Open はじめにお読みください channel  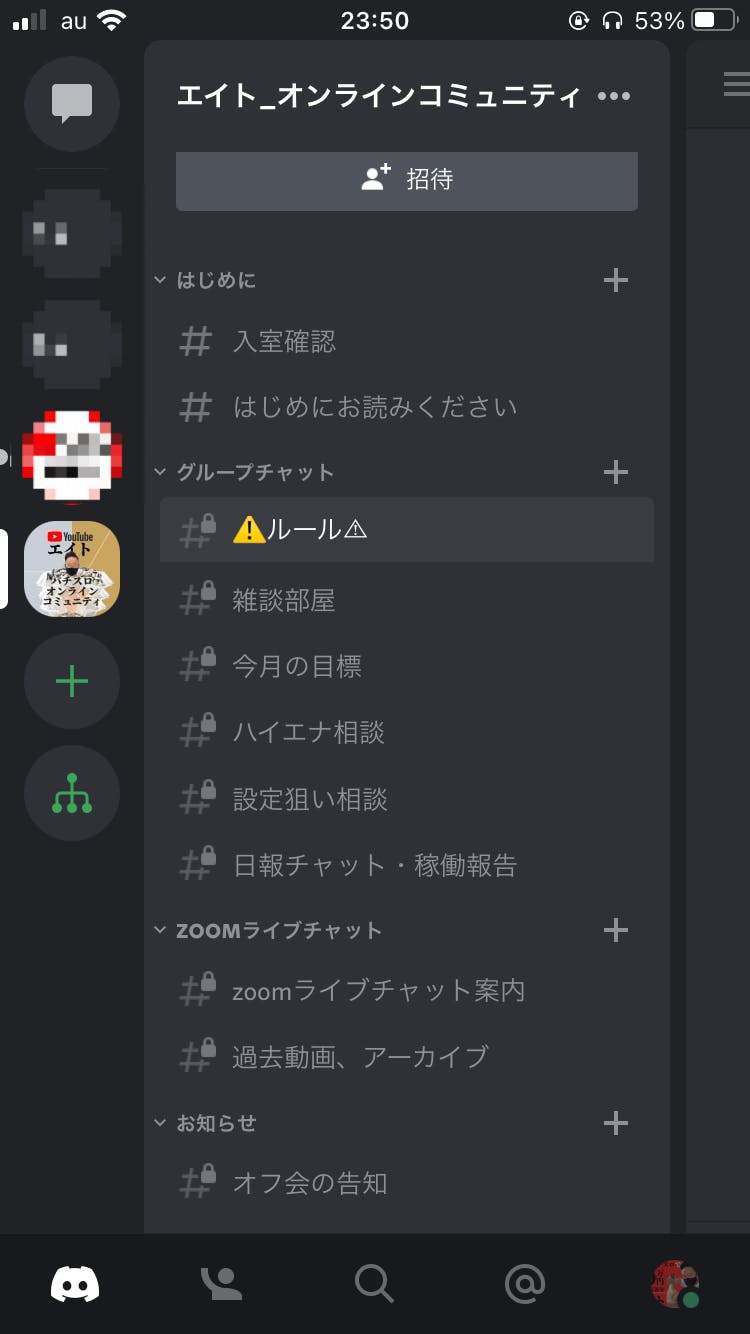[374, 407]
